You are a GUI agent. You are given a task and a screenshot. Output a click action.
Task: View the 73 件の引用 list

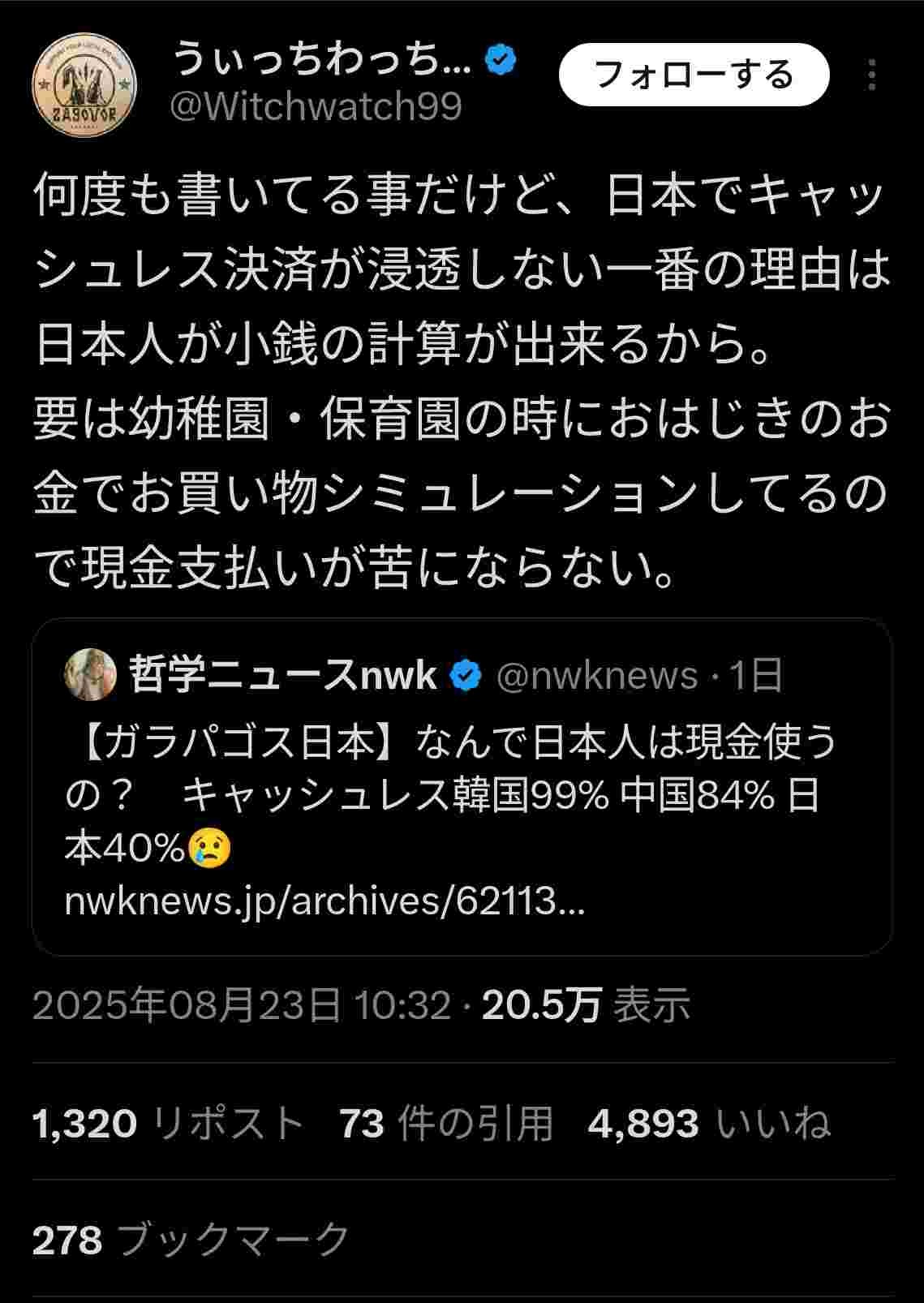click(x=446, y=1124)
